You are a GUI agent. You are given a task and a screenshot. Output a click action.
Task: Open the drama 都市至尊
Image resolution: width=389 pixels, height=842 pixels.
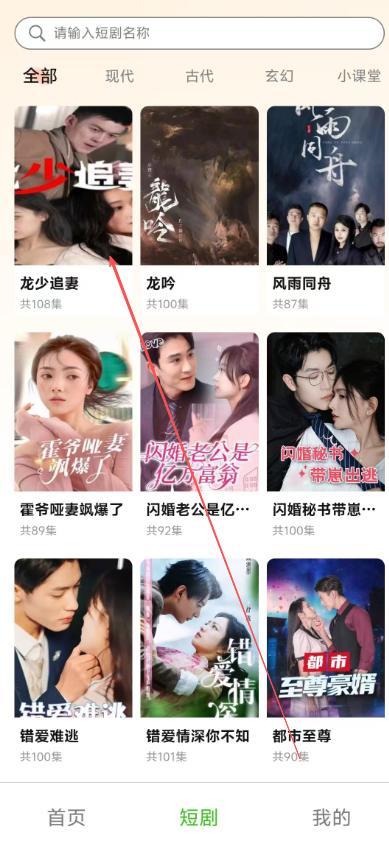click(326, 663)
